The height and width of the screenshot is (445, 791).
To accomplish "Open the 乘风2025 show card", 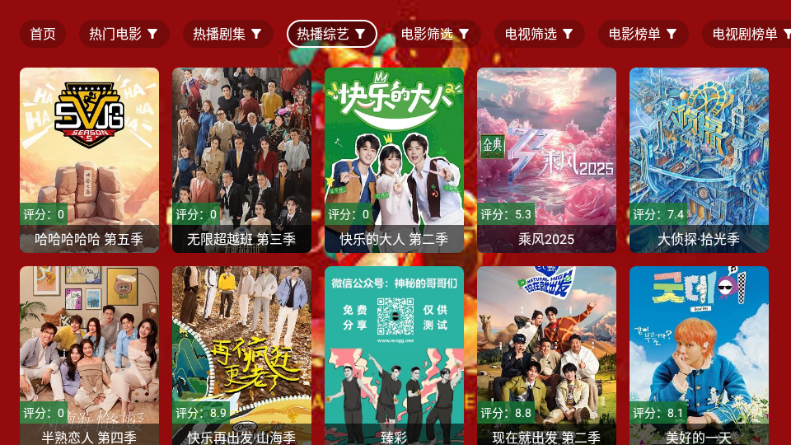I will tap(546, 160).
